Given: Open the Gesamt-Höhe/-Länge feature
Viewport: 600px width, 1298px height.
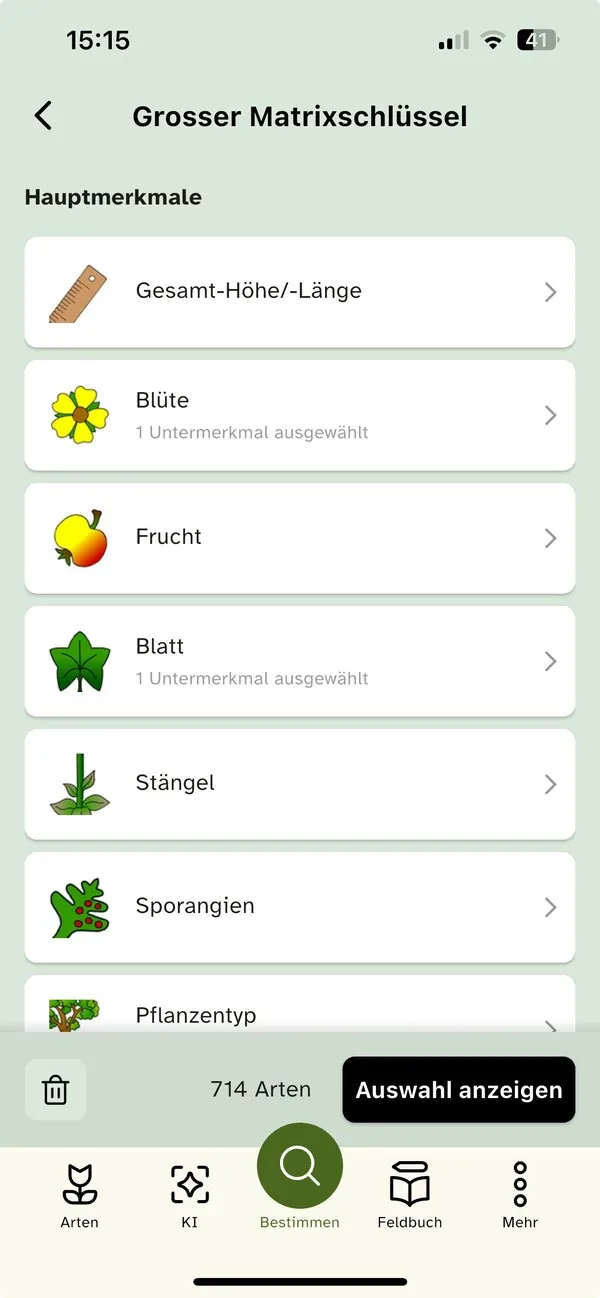Looking at the screenshot, I should point(299,292).
